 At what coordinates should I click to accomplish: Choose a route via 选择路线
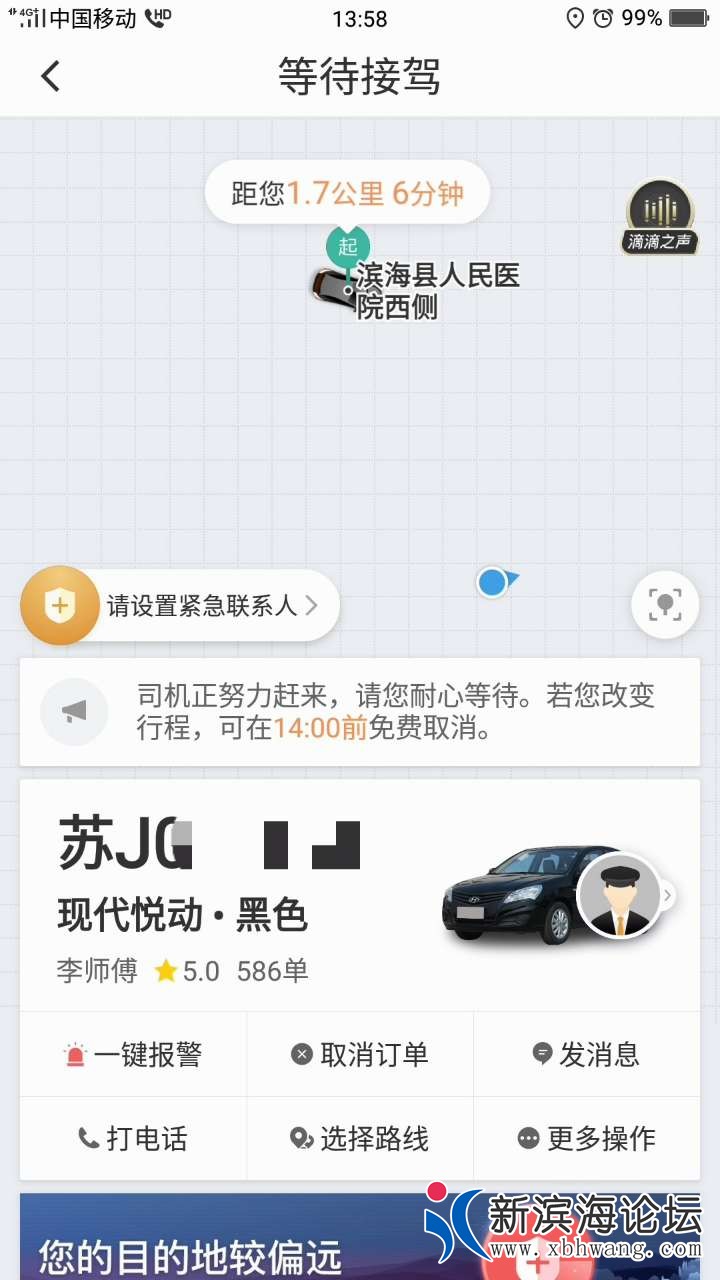(360, 1138)
